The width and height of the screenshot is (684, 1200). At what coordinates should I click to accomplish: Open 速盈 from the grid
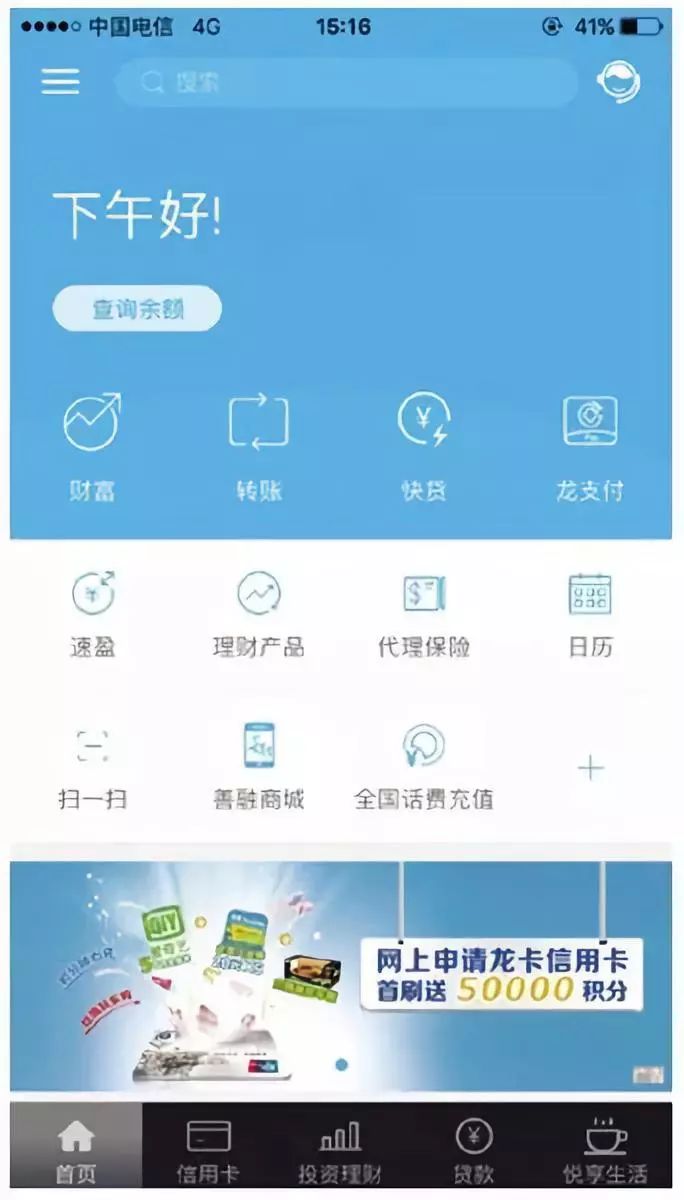point(92,613)
